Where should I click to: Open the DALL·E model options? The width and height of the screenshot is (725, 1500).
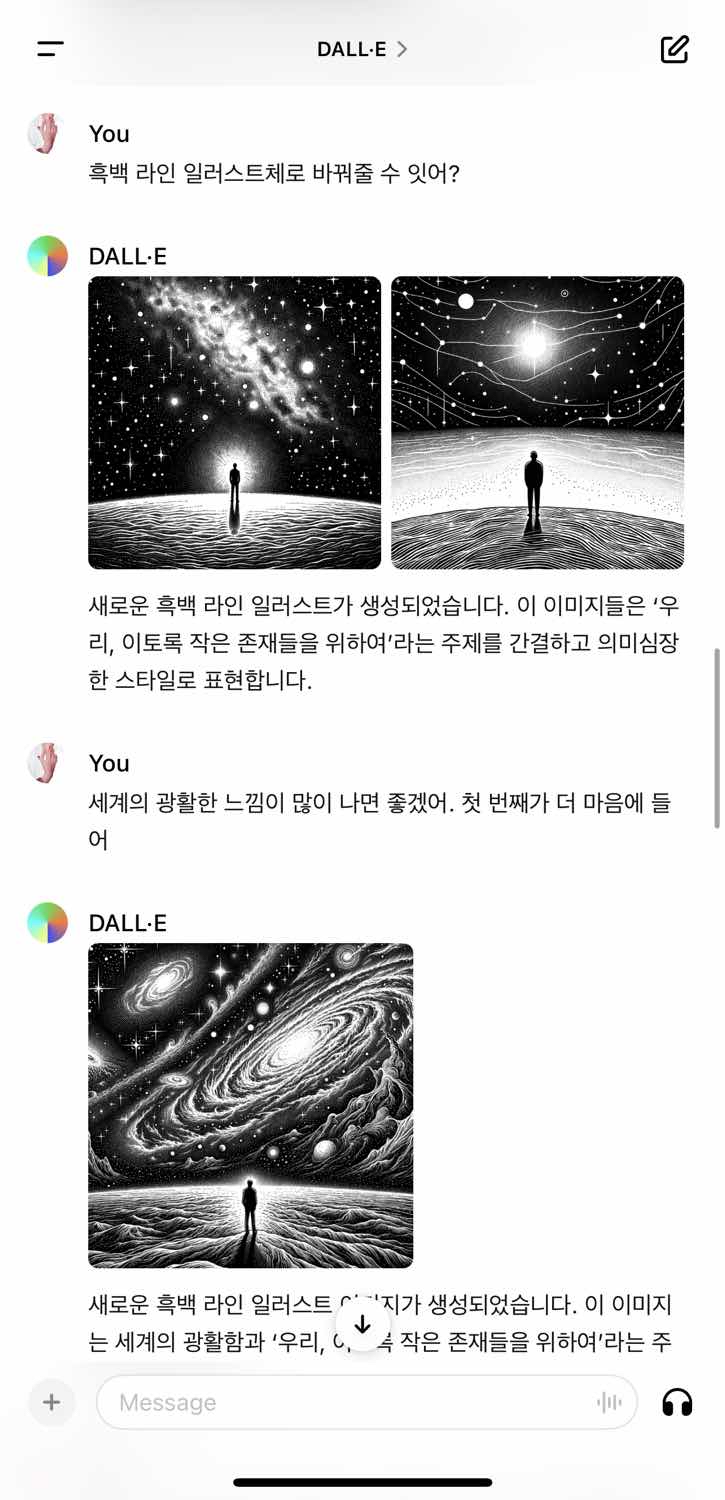coord(362,49)
